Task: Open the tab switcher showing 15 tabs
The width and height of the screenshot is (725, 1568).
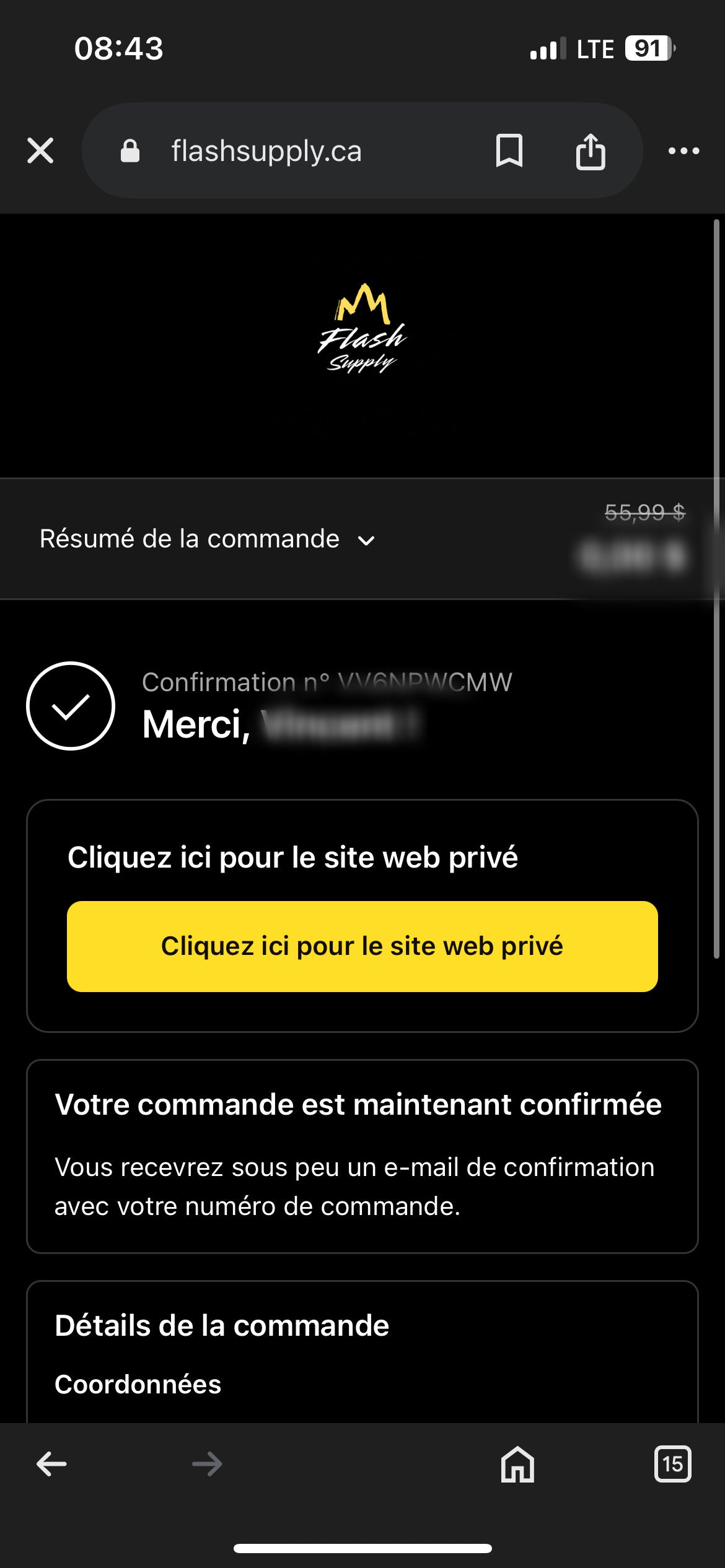Action: tap(673, 1464)
